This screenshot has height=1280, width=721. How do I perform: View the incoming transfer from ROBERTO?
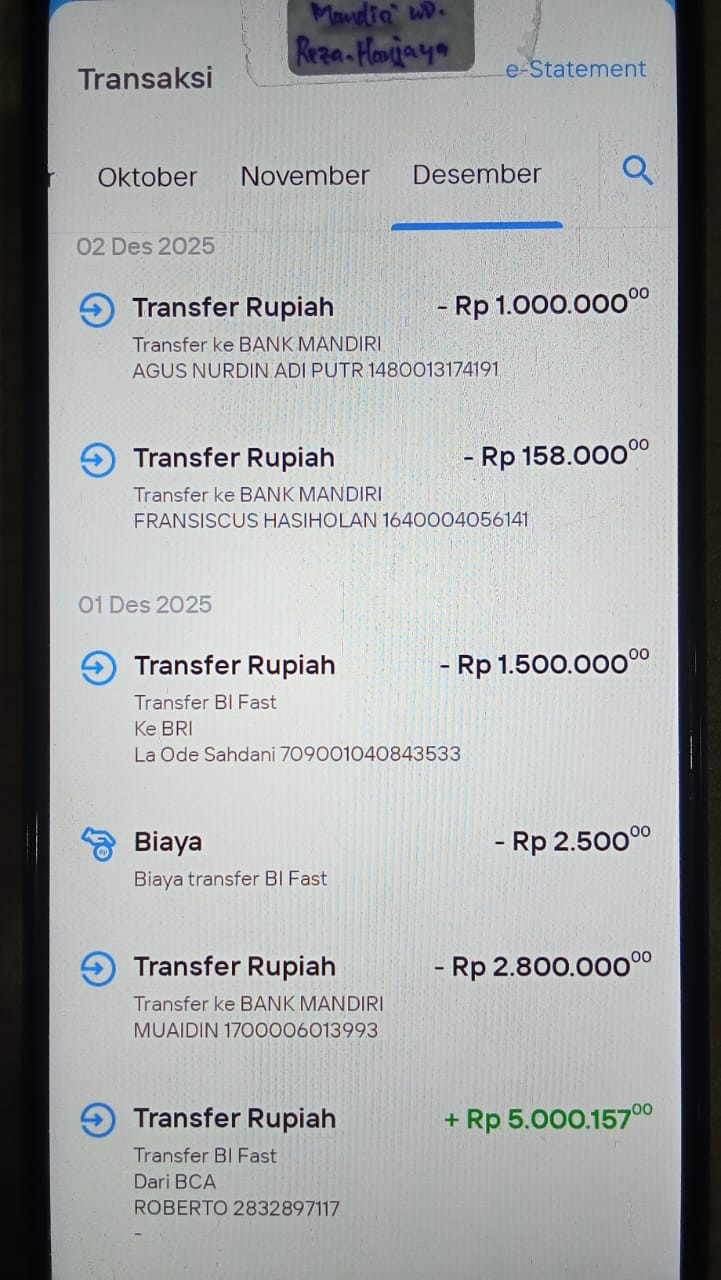tap(364, 1162)
